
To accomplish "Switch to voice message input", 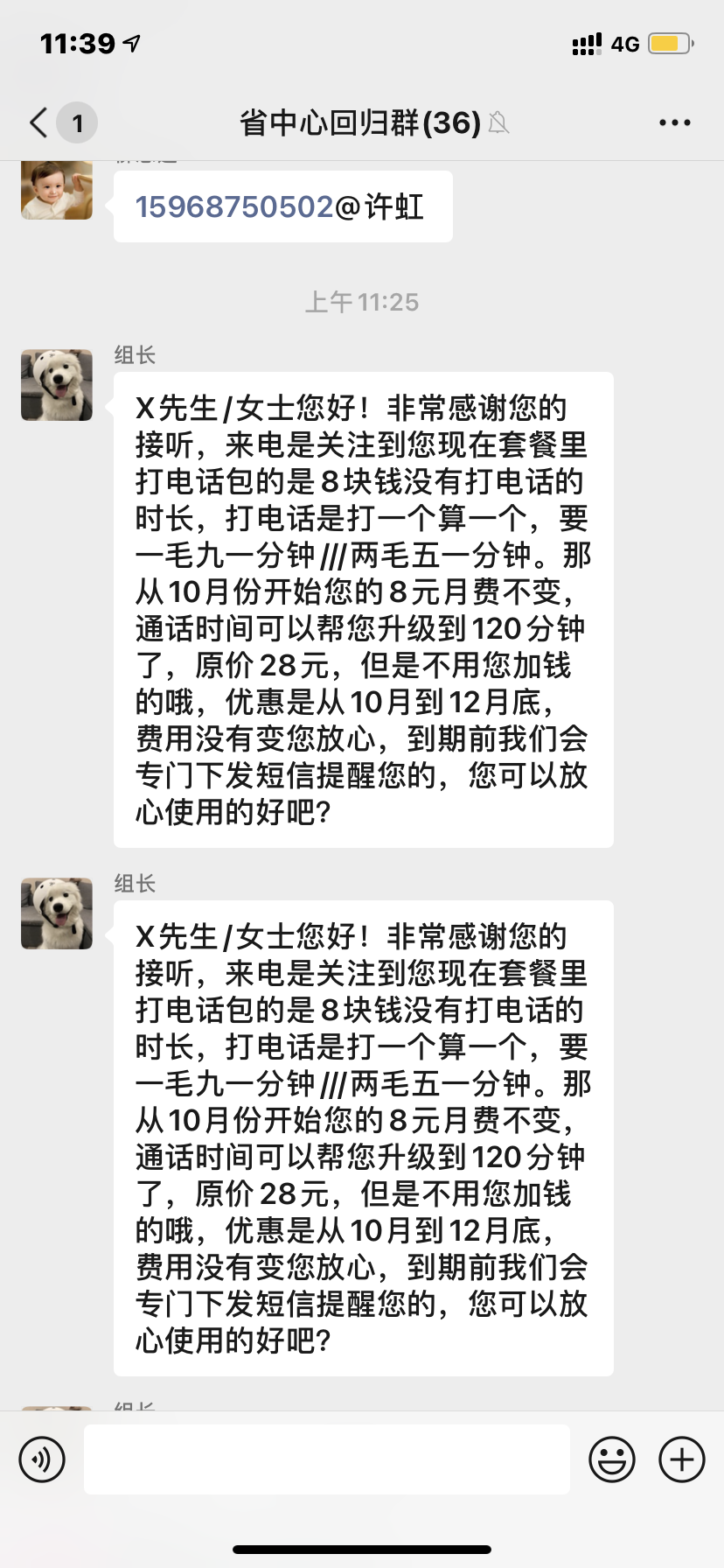I will (42, 1459).
